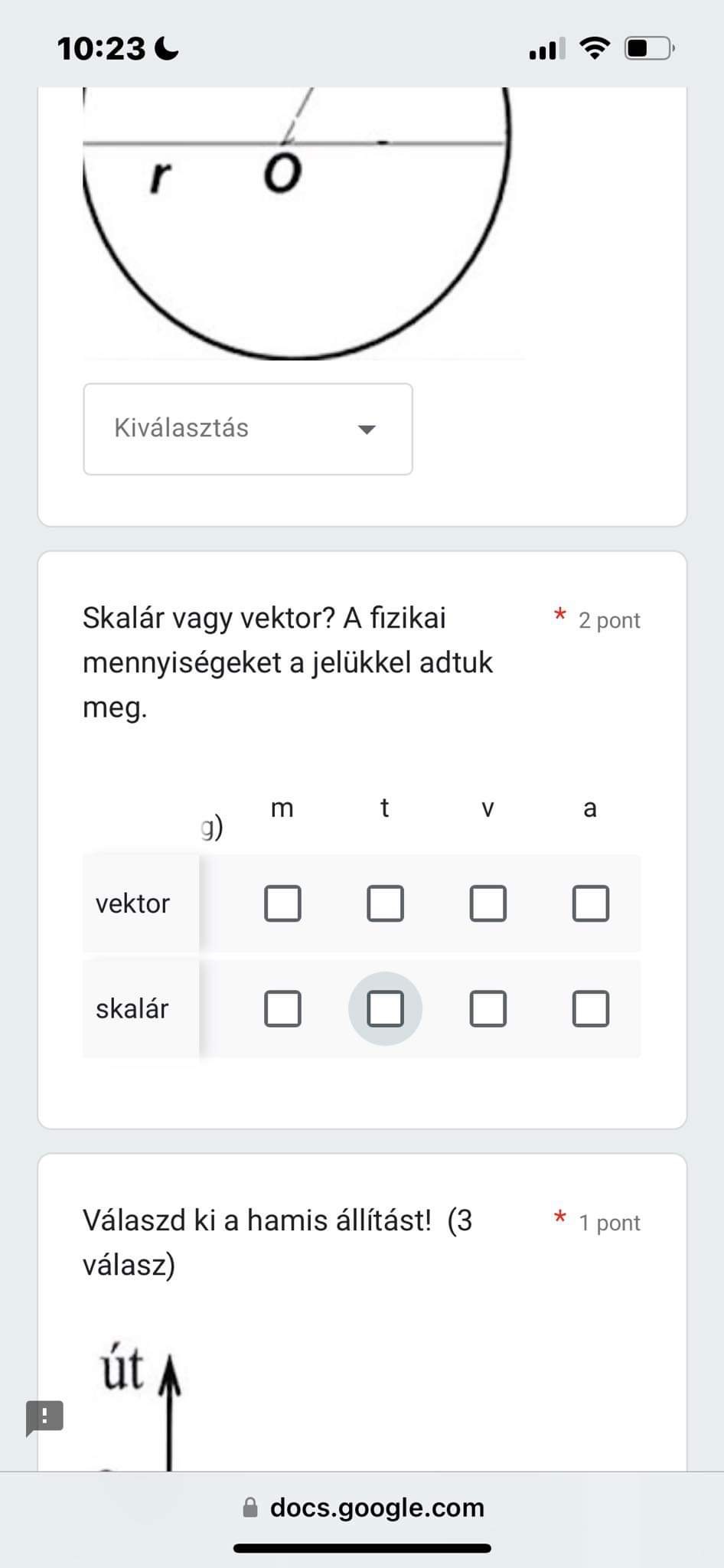Check skalár for column t
724x1568 pixels.
pyautogui.click(x=385, y=1008)
